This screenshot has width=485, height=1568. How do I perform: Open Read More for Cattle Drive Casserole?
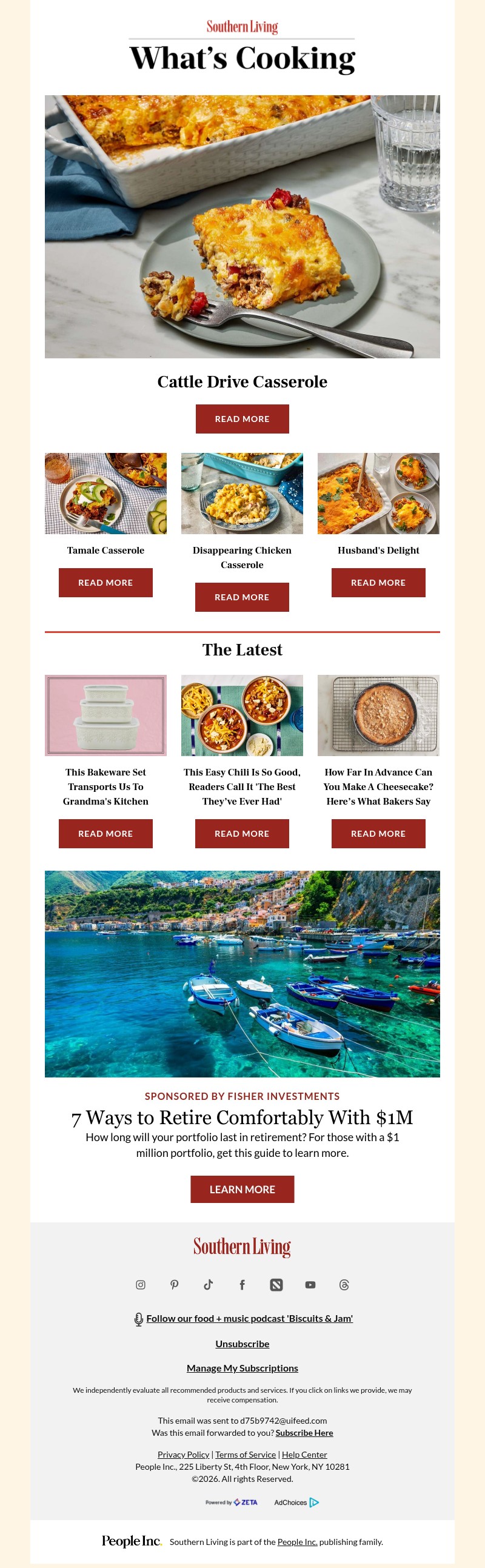242,419
